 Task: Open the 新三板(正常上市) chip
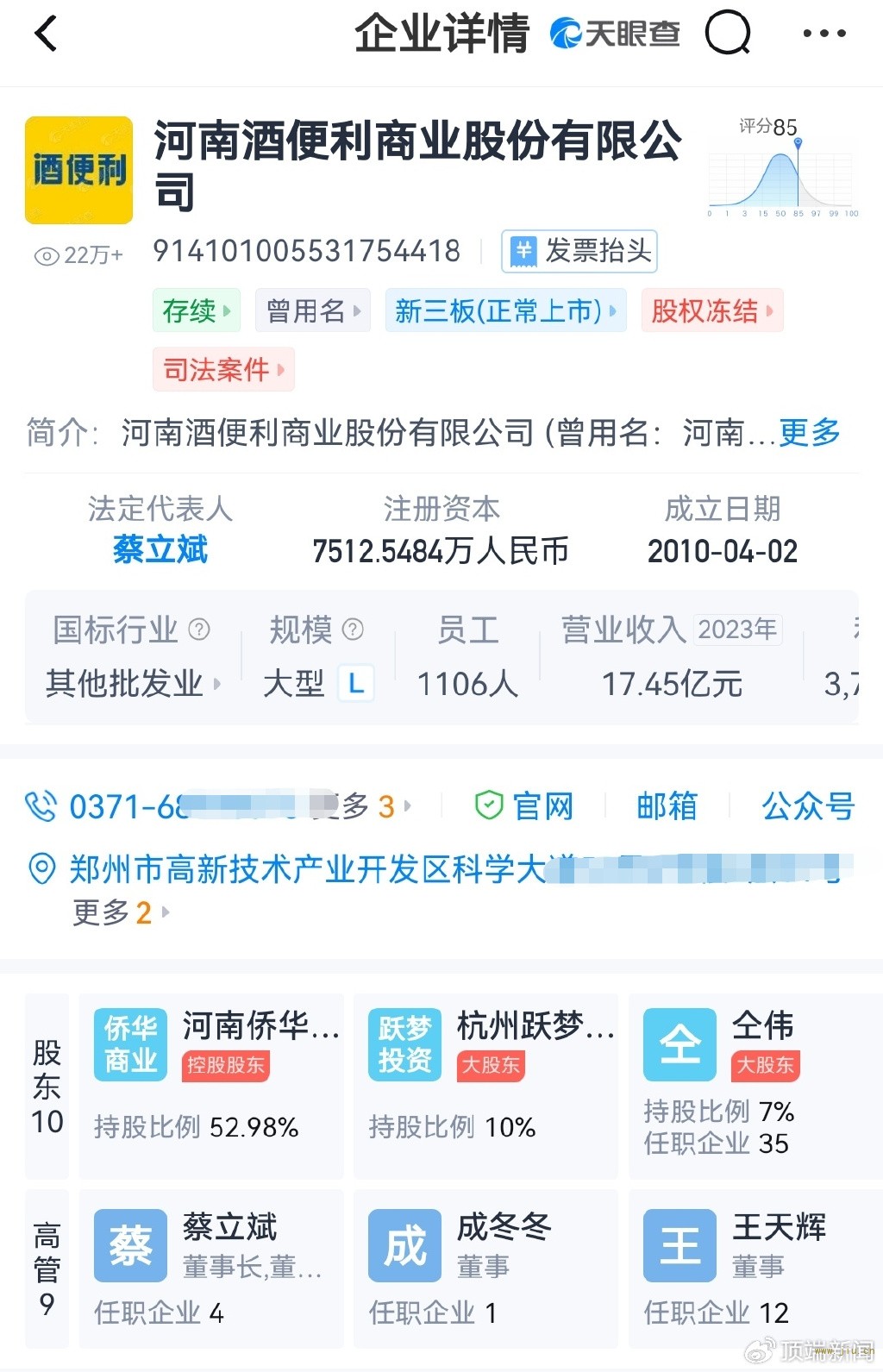point(505,310)
